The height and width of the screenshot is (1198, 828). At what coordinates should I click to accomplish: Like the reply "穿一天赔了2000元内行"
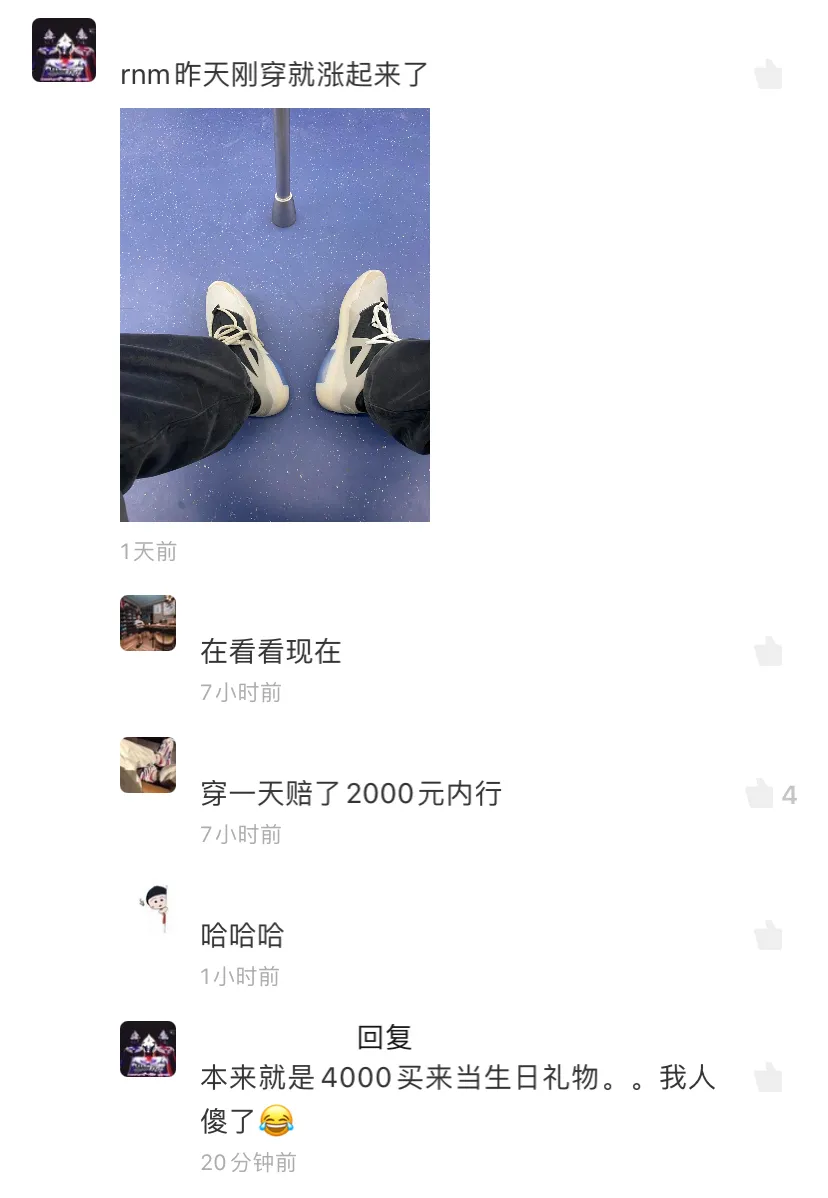point(761,794)
